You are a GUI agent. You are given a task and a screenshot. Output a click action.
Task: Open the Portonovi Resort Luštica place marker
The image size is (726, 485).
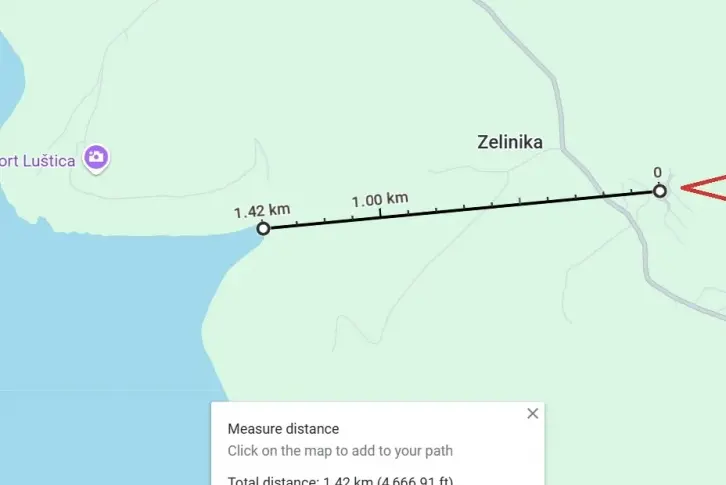[96, 157]
